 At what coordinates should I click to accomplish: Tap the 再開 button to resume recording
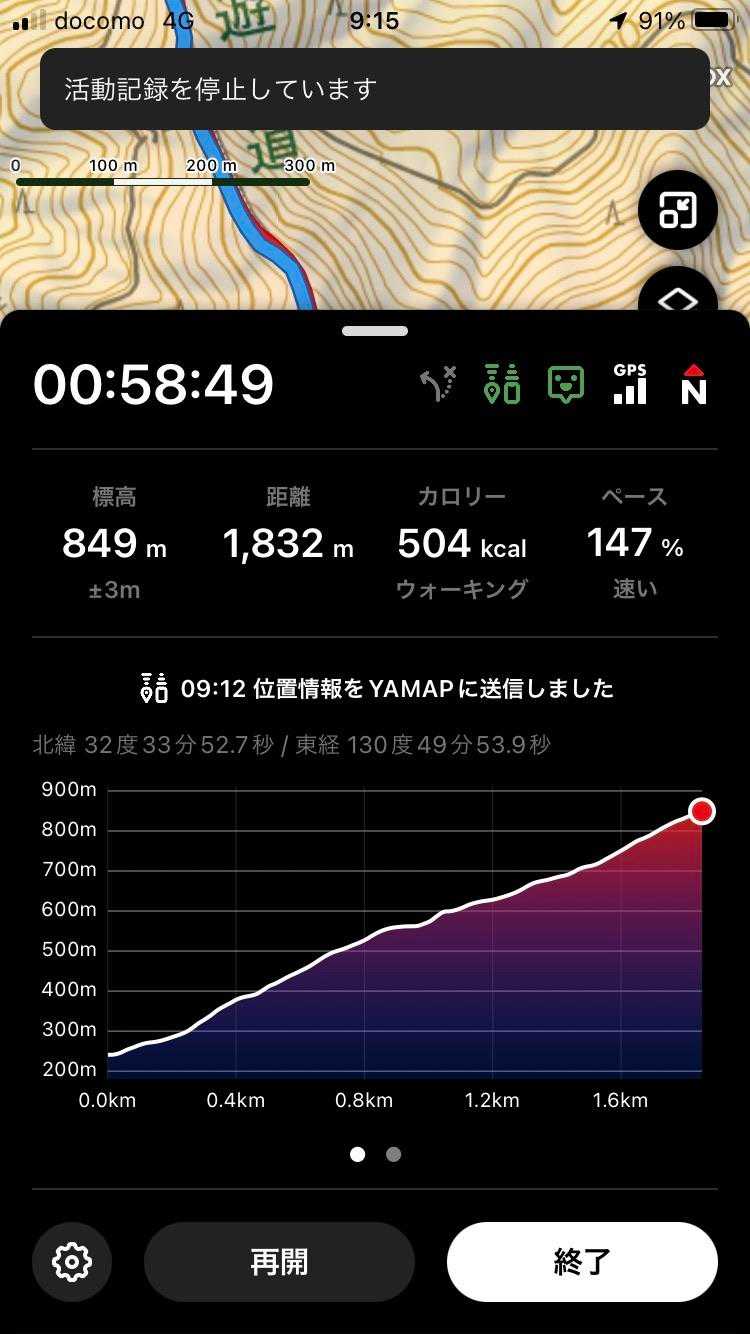click(279, 1261)
